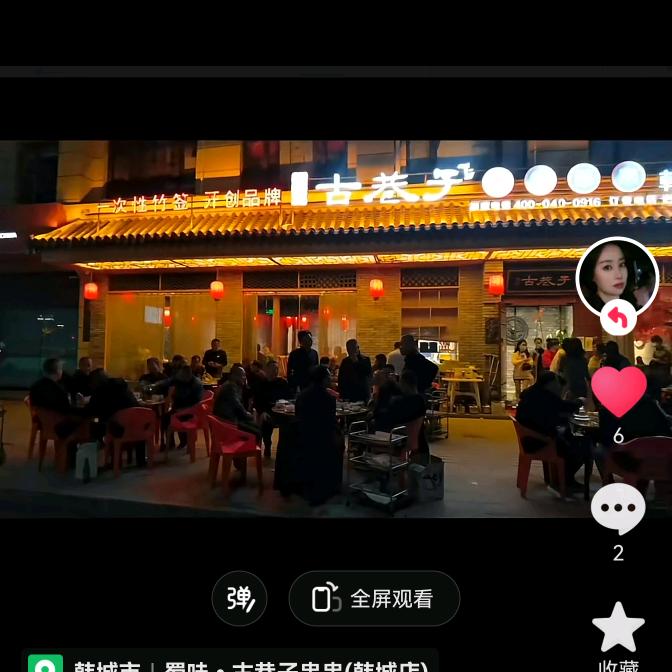
Task: Open the creator's profile avatar
Action: (x=617, y=277)
